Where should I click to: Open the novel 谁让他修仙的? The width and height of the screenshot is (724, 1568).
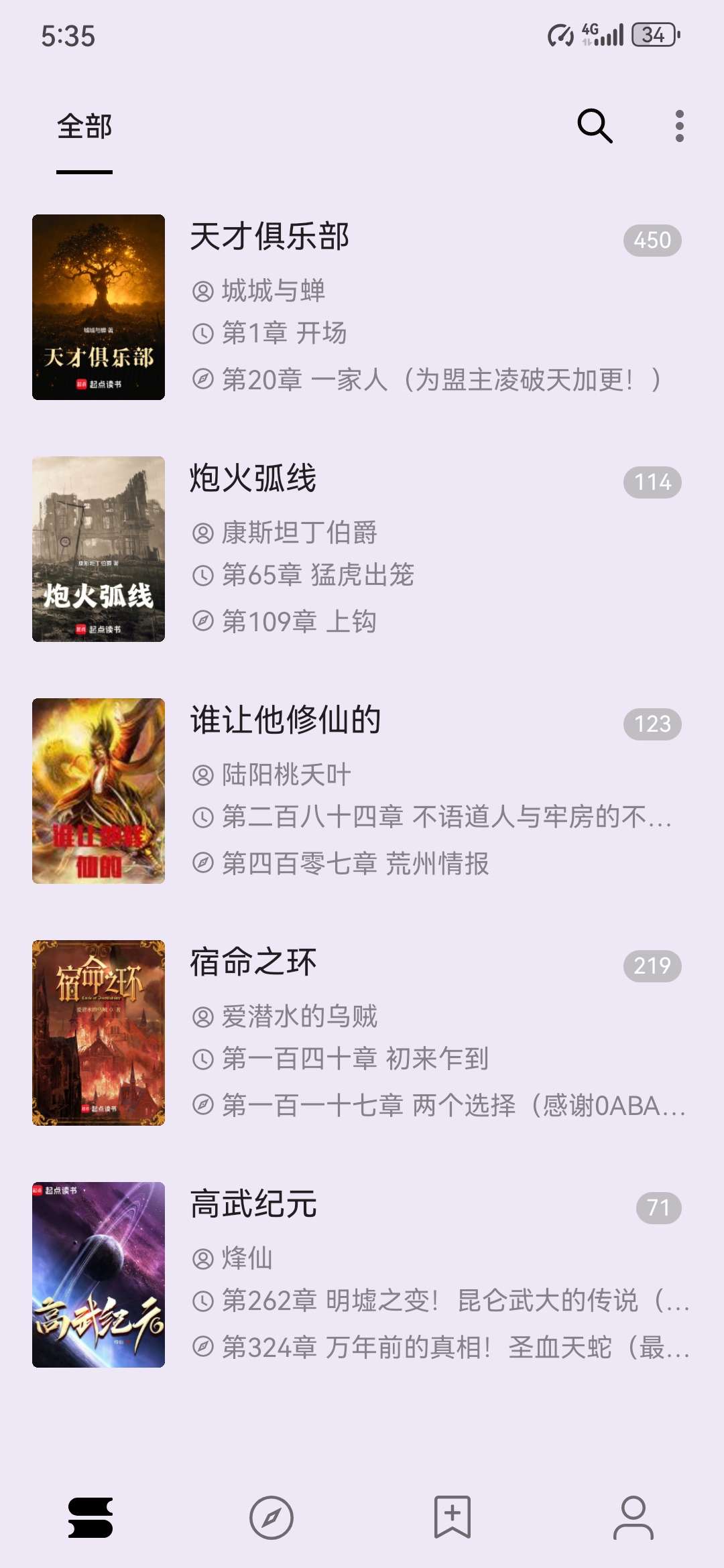tap(286, 721)
